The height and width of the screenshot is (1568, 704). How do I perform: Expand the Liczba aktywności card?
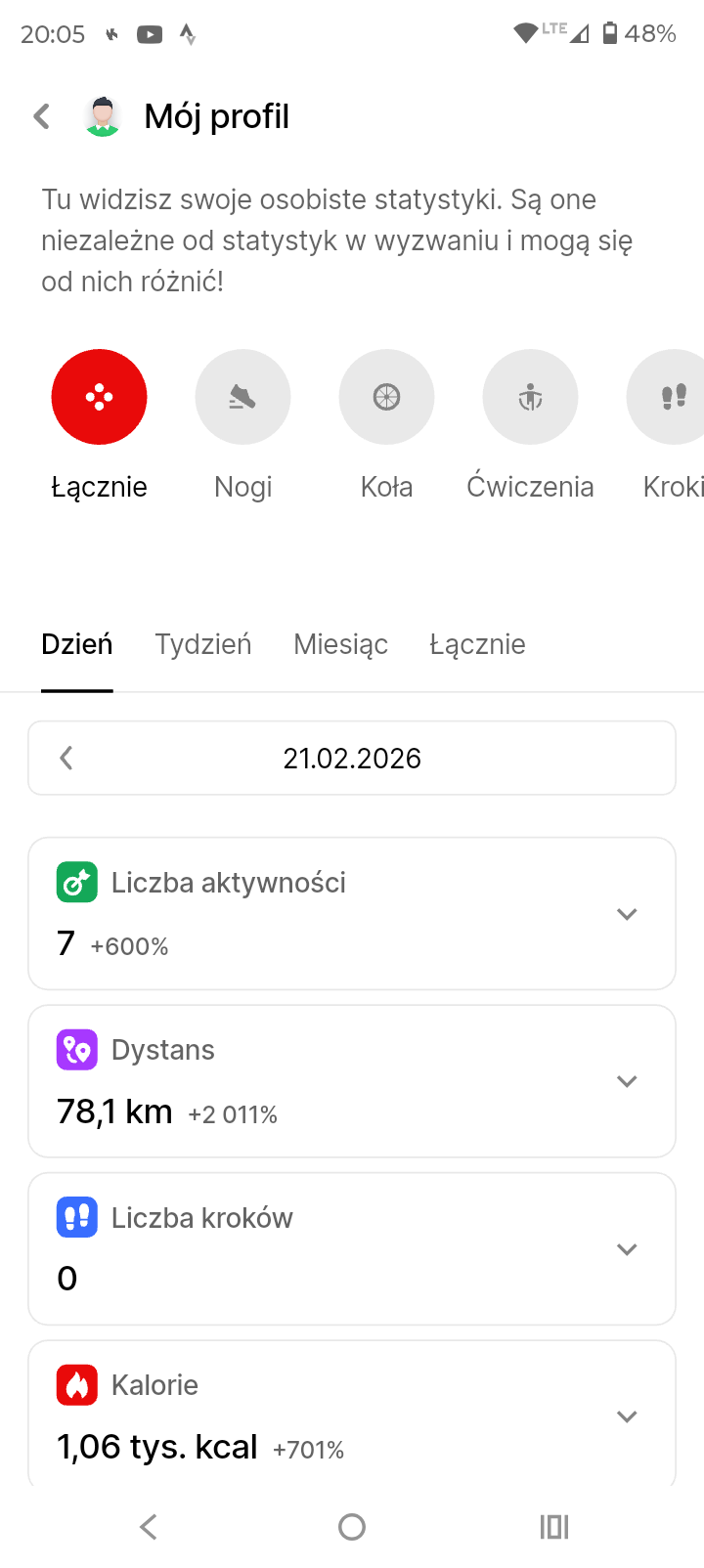click(627, 914)
